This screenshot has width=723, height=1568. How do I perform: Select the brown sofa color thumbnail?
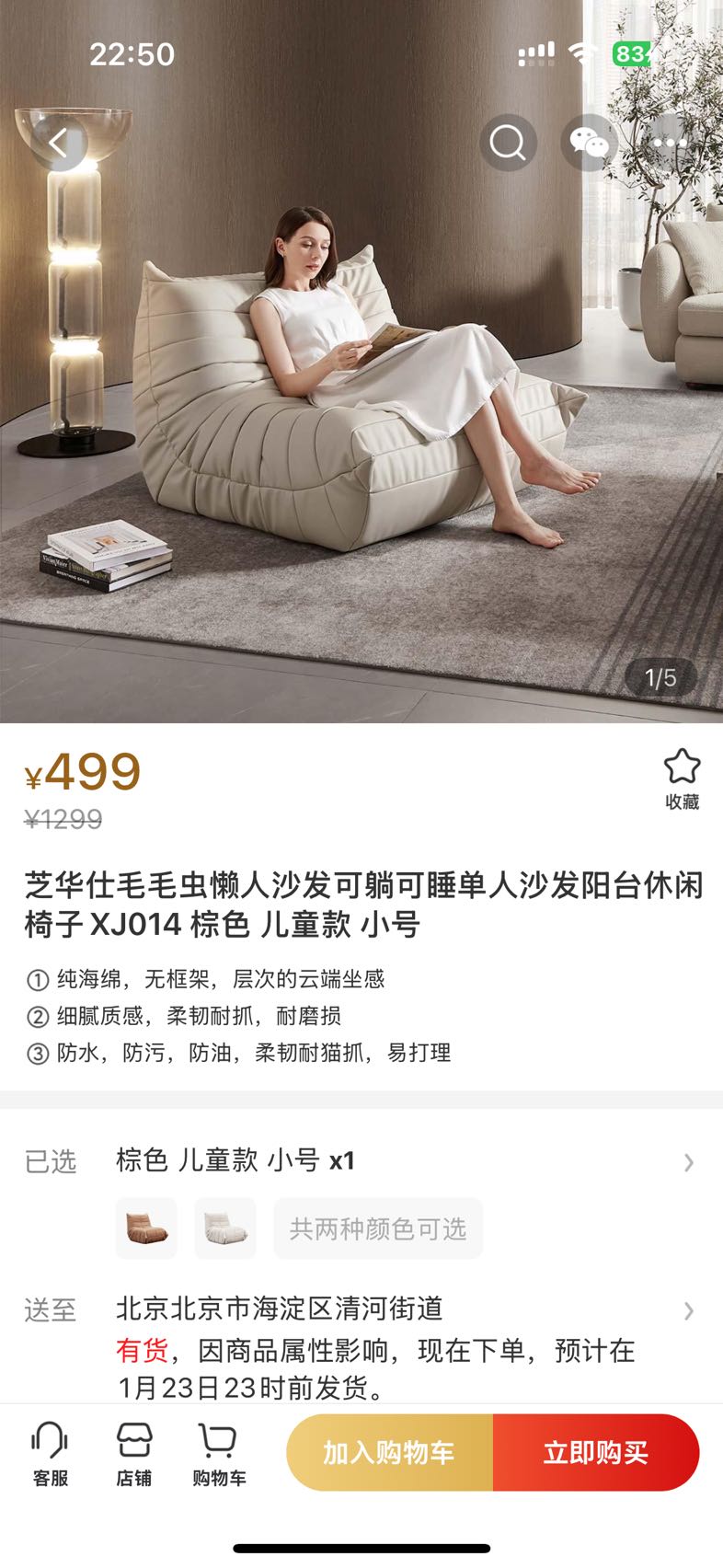(146, 1228)
